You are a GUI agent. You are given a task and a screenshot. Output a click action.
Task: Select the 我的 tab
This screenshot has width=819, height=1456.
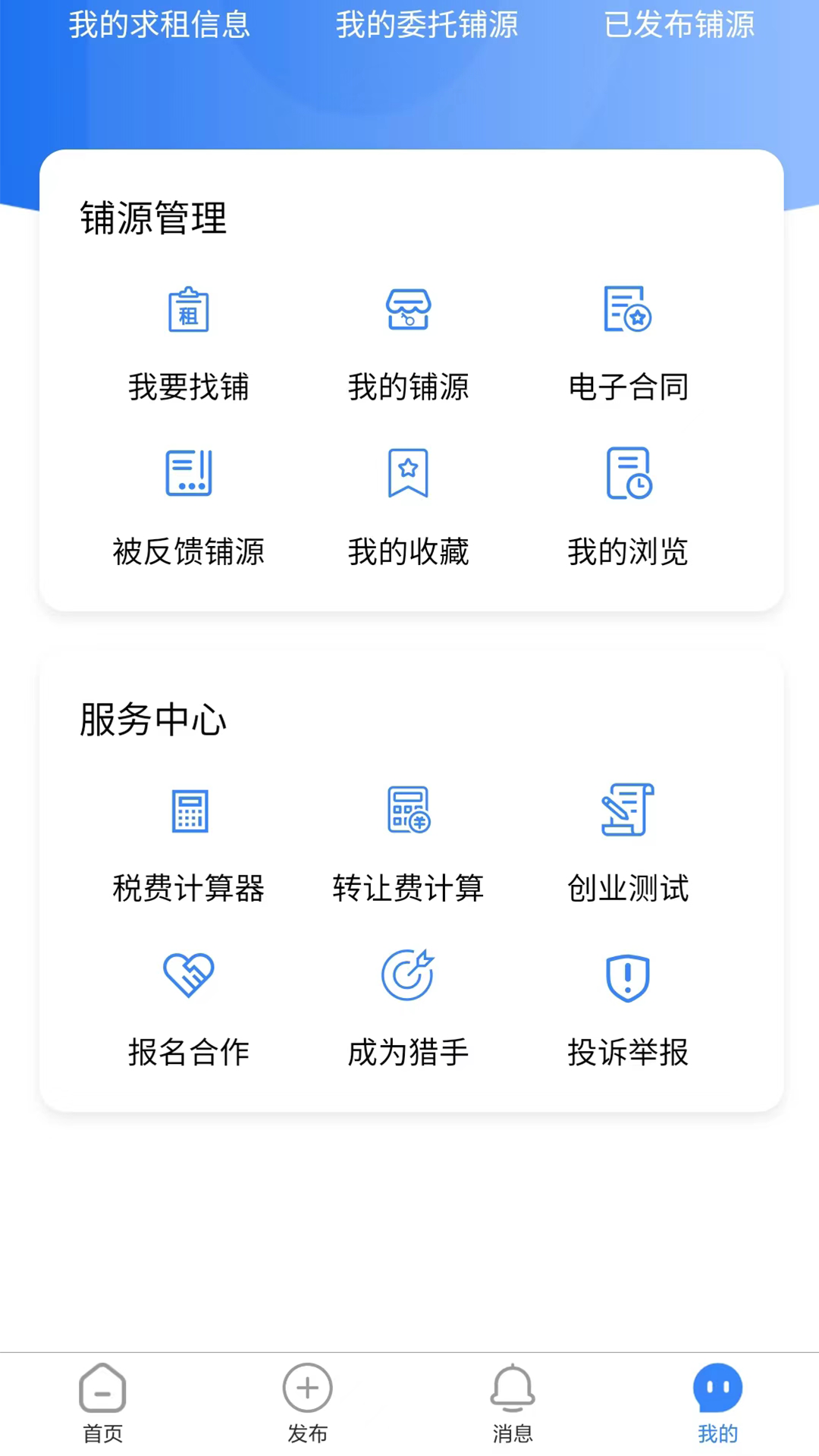[x=717, y=1403]
